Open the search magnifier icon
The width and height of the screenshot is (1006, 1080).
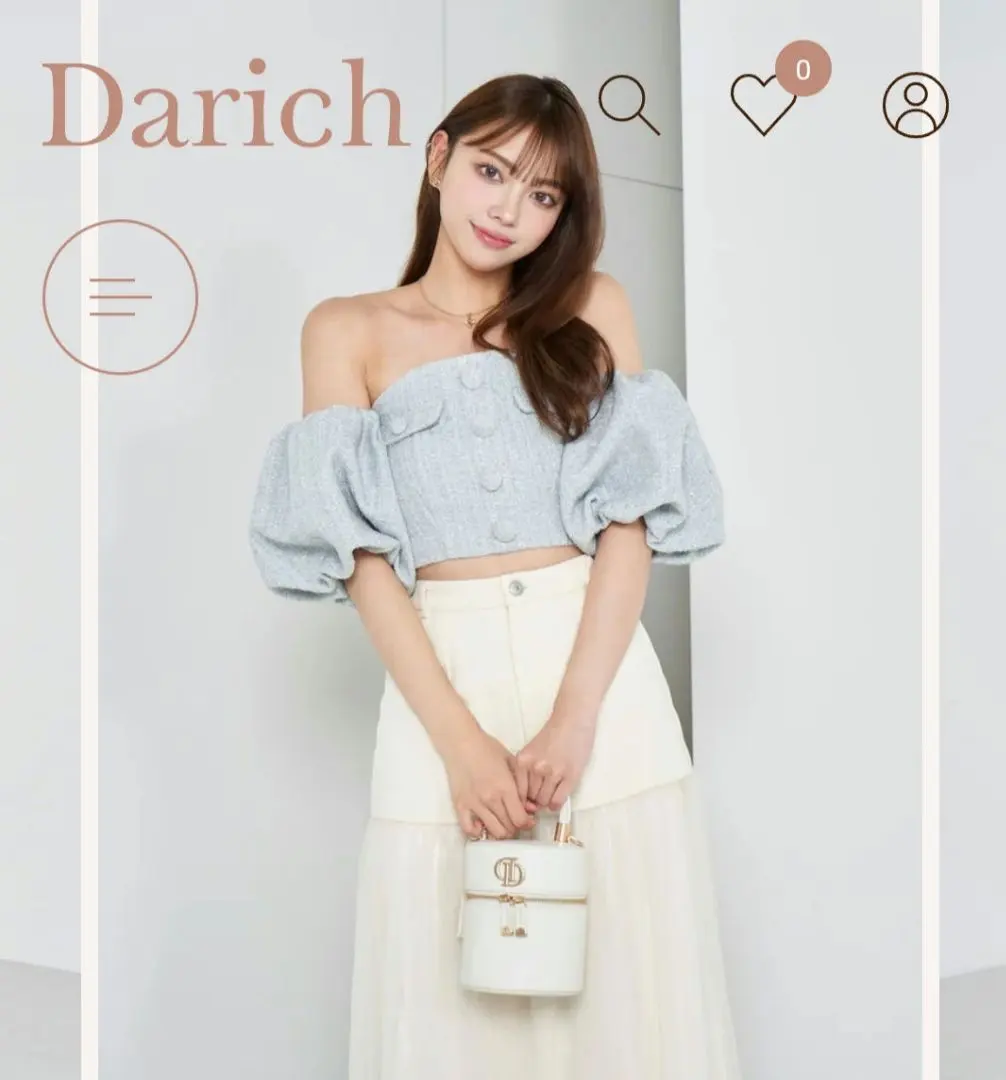(x=628, y=104)
